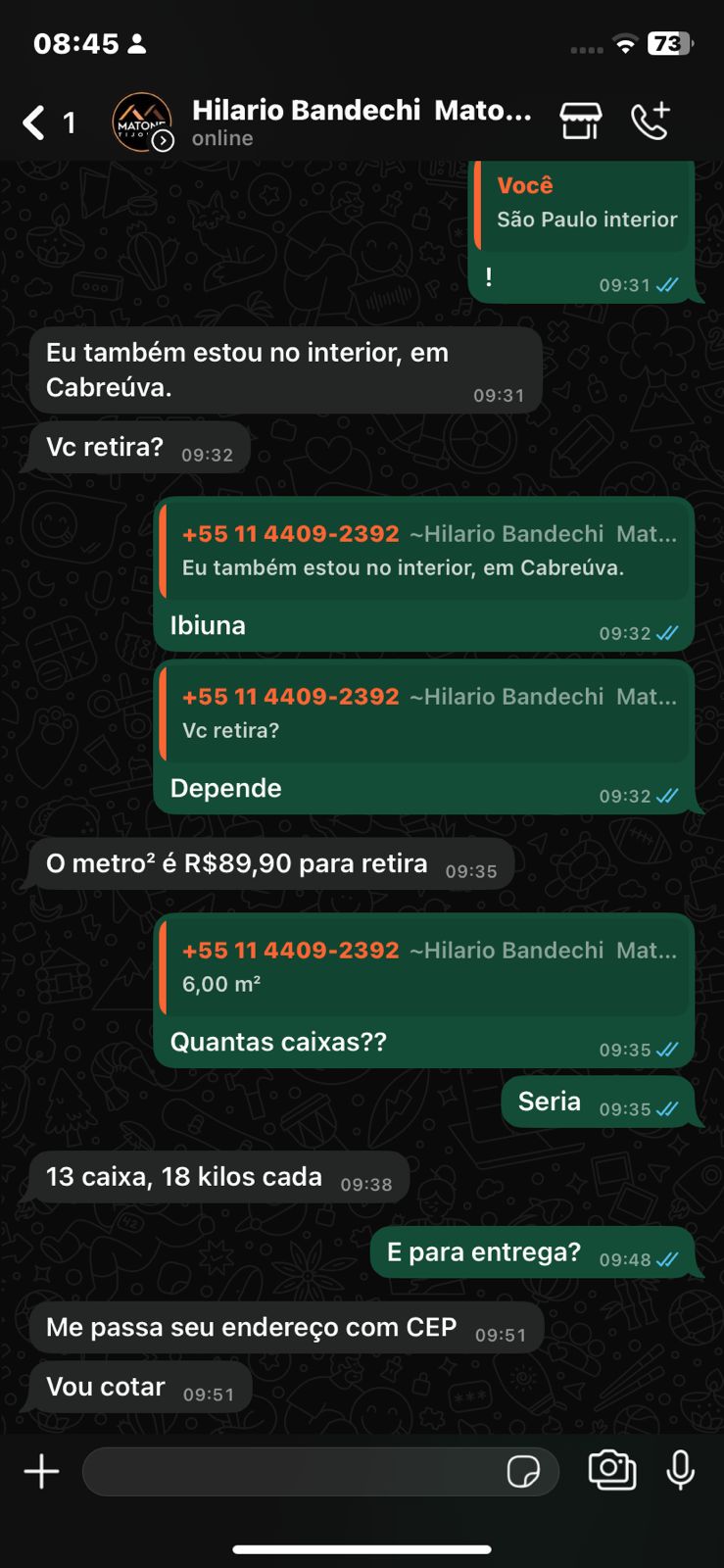Tap the 'online' status label
The height and width of the screenshot is (1568, 724).
coord(221,137)
